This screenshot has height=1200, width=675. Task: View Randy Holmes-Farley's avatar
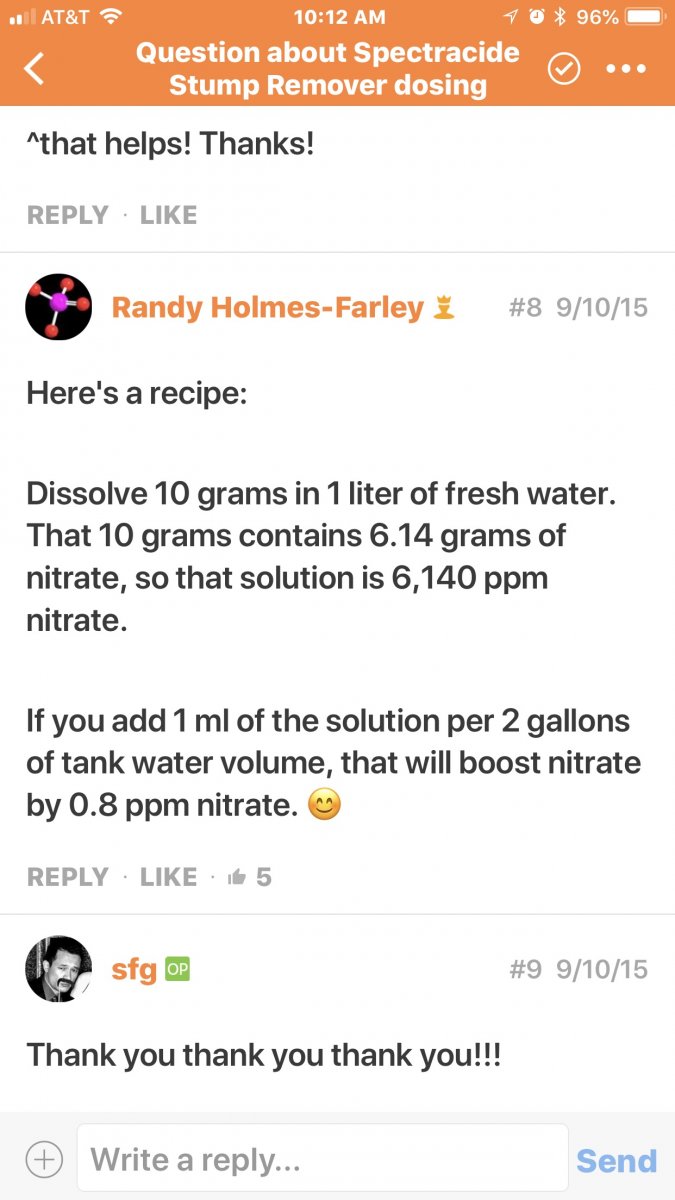pos(59,306)
